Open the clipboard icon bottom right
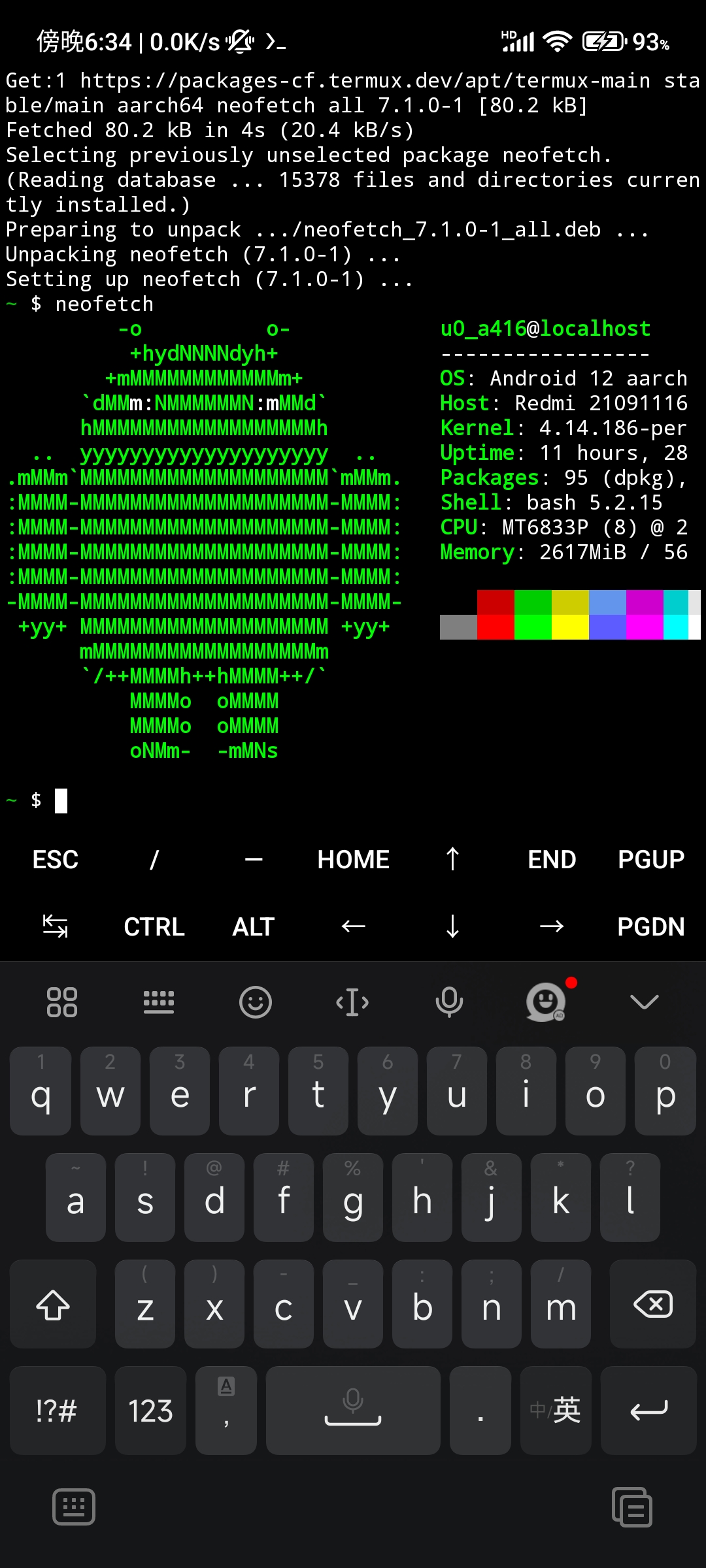 (x=632, y=1507)
